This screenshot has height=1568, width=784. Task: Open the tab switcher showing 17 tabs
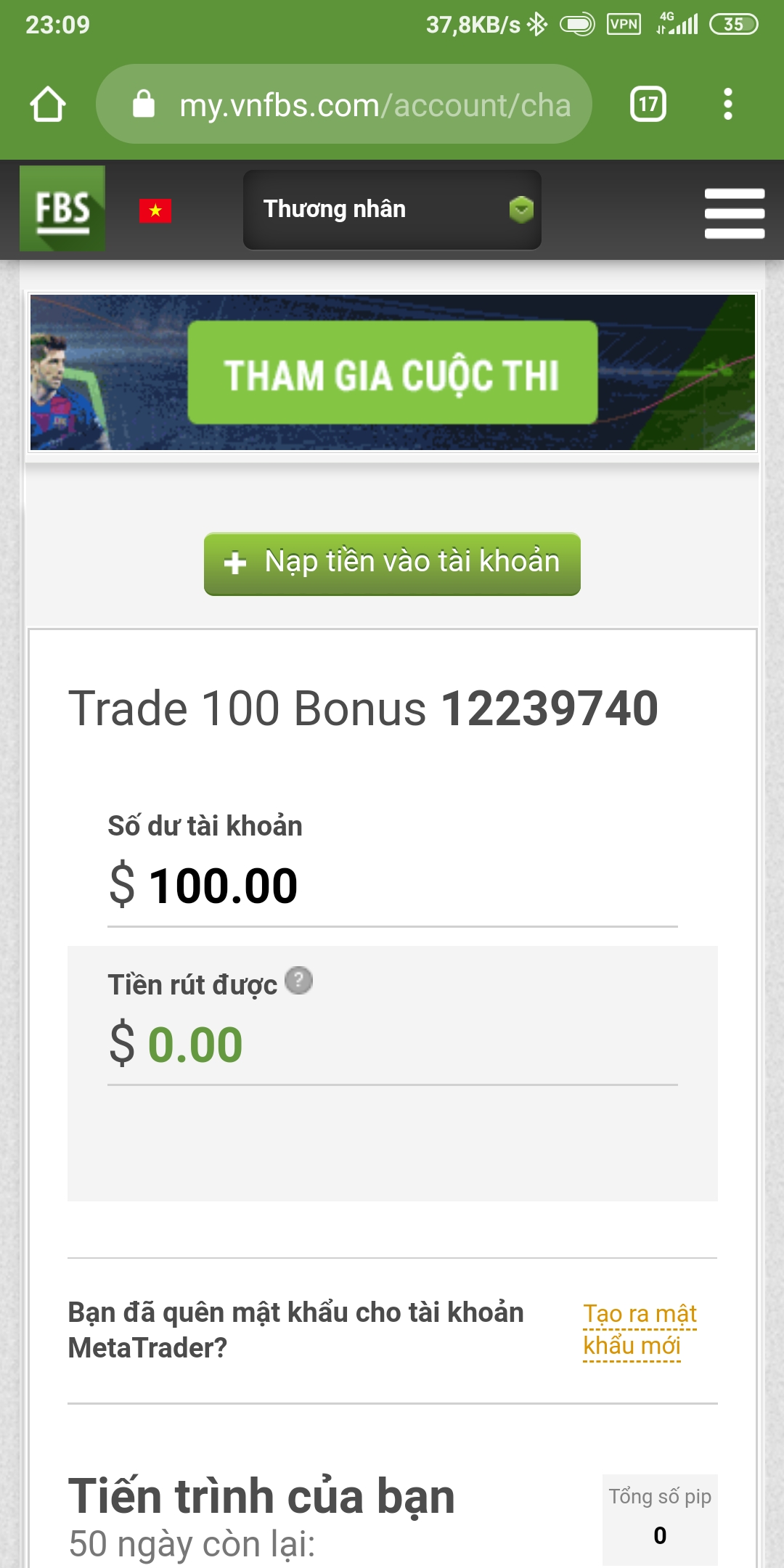click(x=648, y=105)
